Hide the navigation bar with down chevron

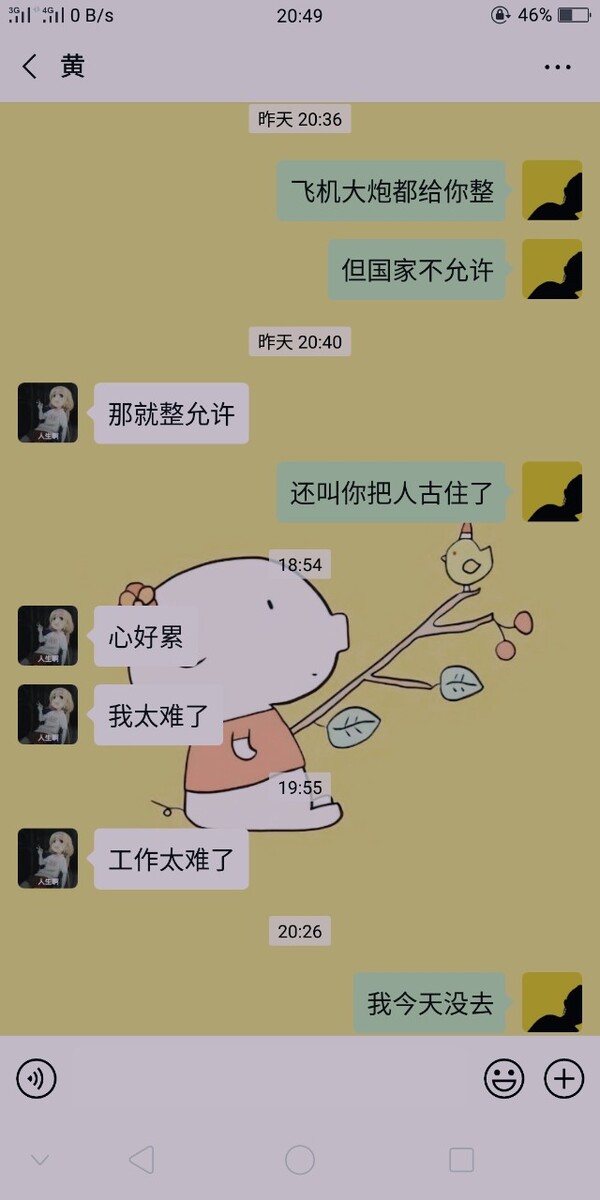pyautogui.click(x=40, y=1160)
